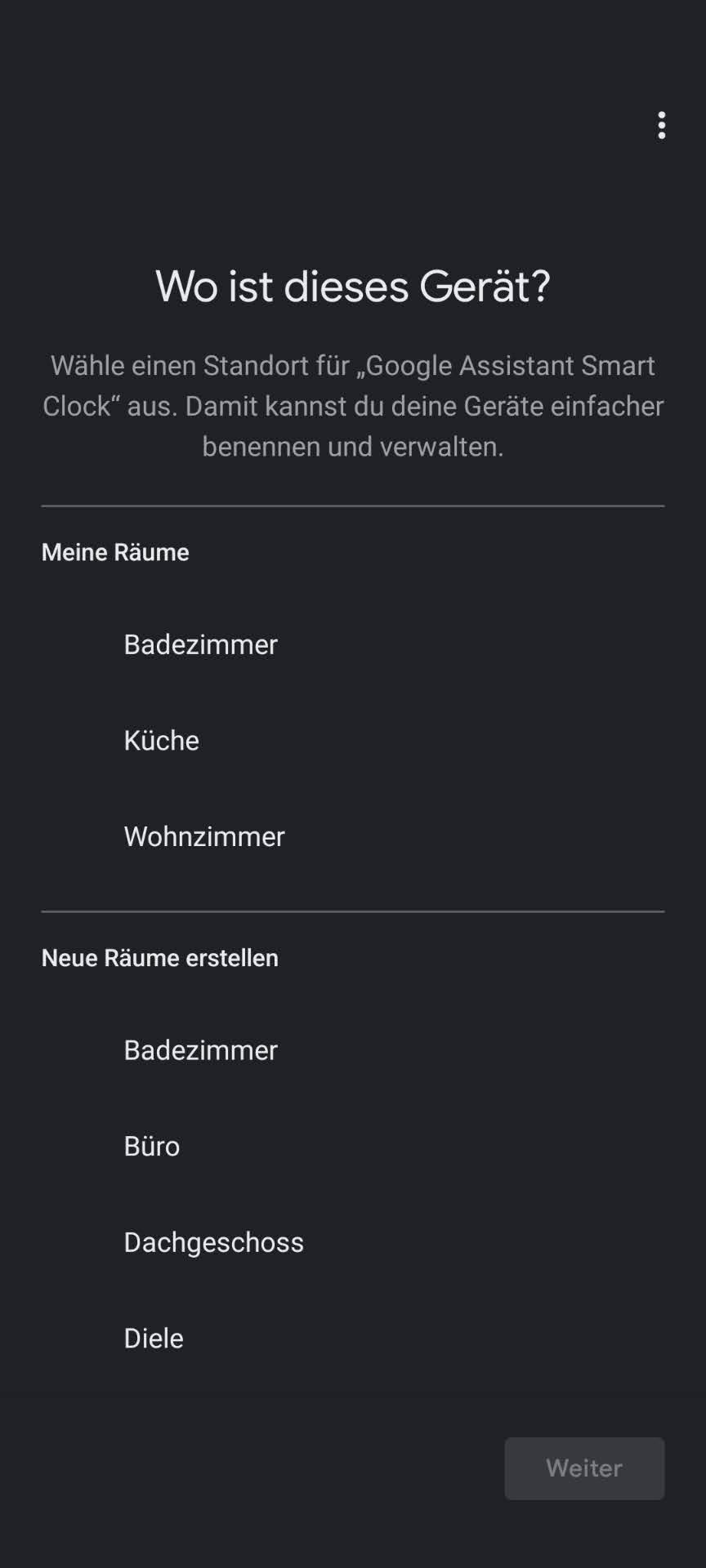
Task: Open the three-dot overflow menu
Action: 661,126
